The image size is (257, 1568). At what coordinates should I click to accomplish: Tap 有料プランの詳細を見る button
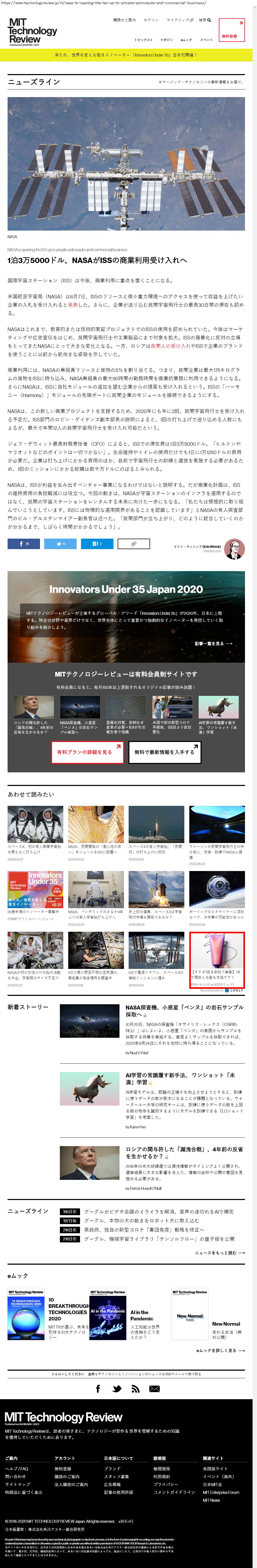click(86, 752)
